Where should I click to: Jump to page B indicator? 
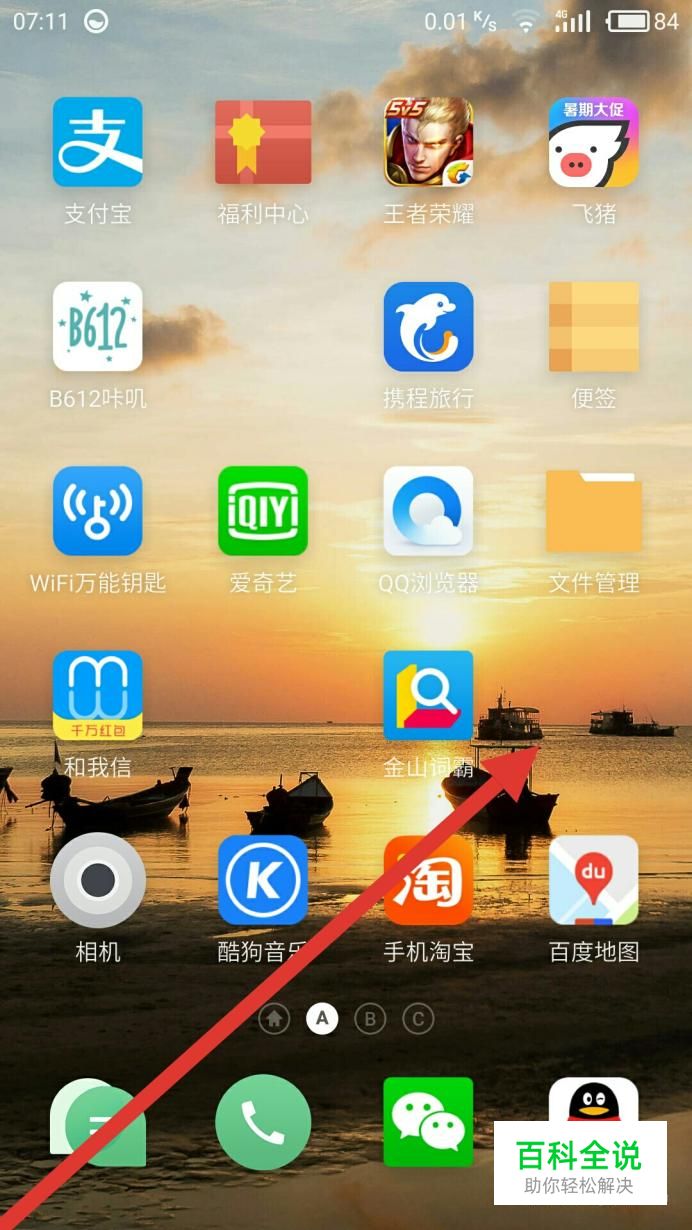370,1019
